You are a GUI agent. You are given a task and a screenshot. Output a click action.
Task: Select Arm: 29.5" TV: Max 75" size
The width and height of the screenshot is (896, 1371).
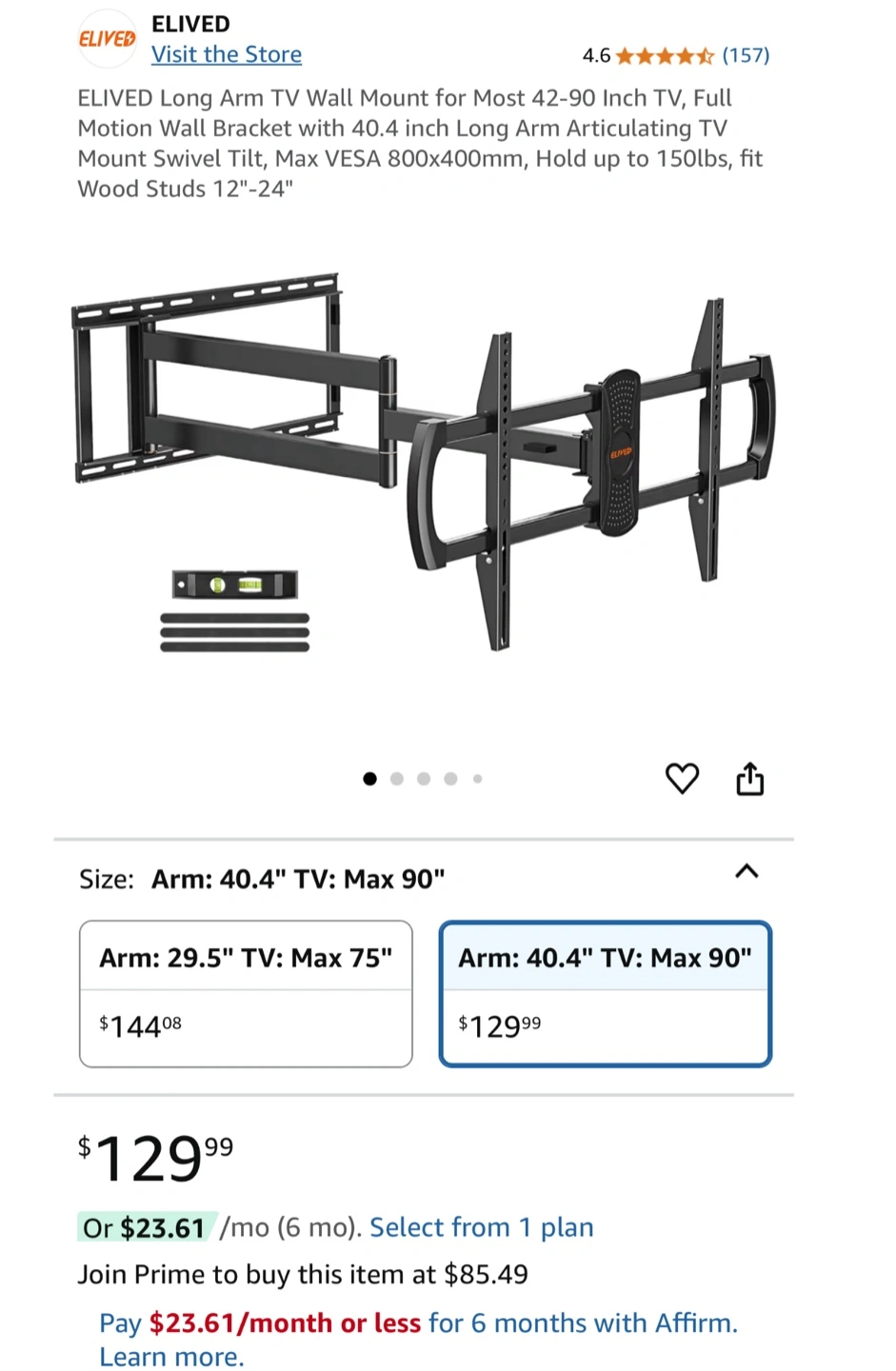(x=246, y=993)
